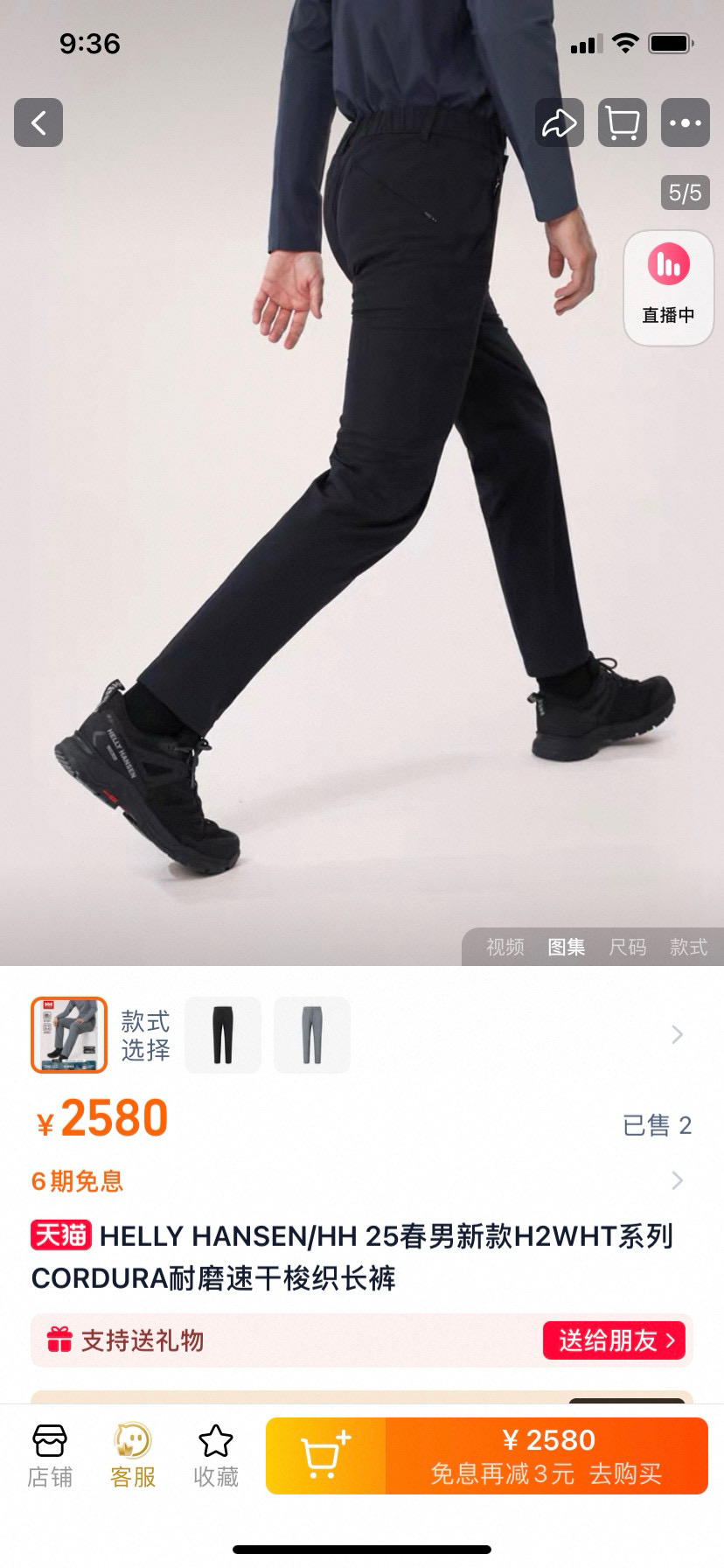Switch to the 尺码 tab
Image resolution: width=724 pixels, height=1568 pixels.
tap(628, 947)
